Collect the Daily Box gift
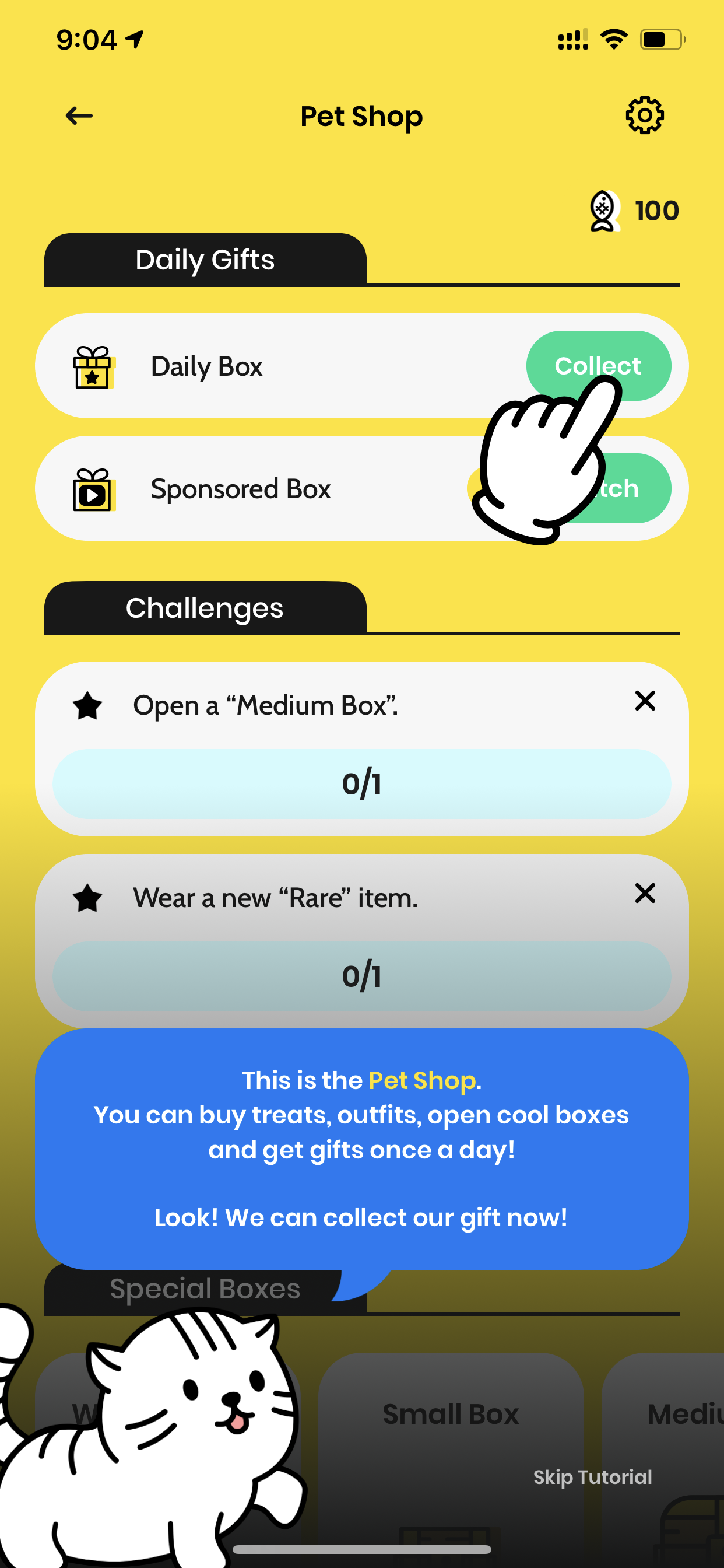724x1568 pixels. pyautogui.click(x=598, y=366)
